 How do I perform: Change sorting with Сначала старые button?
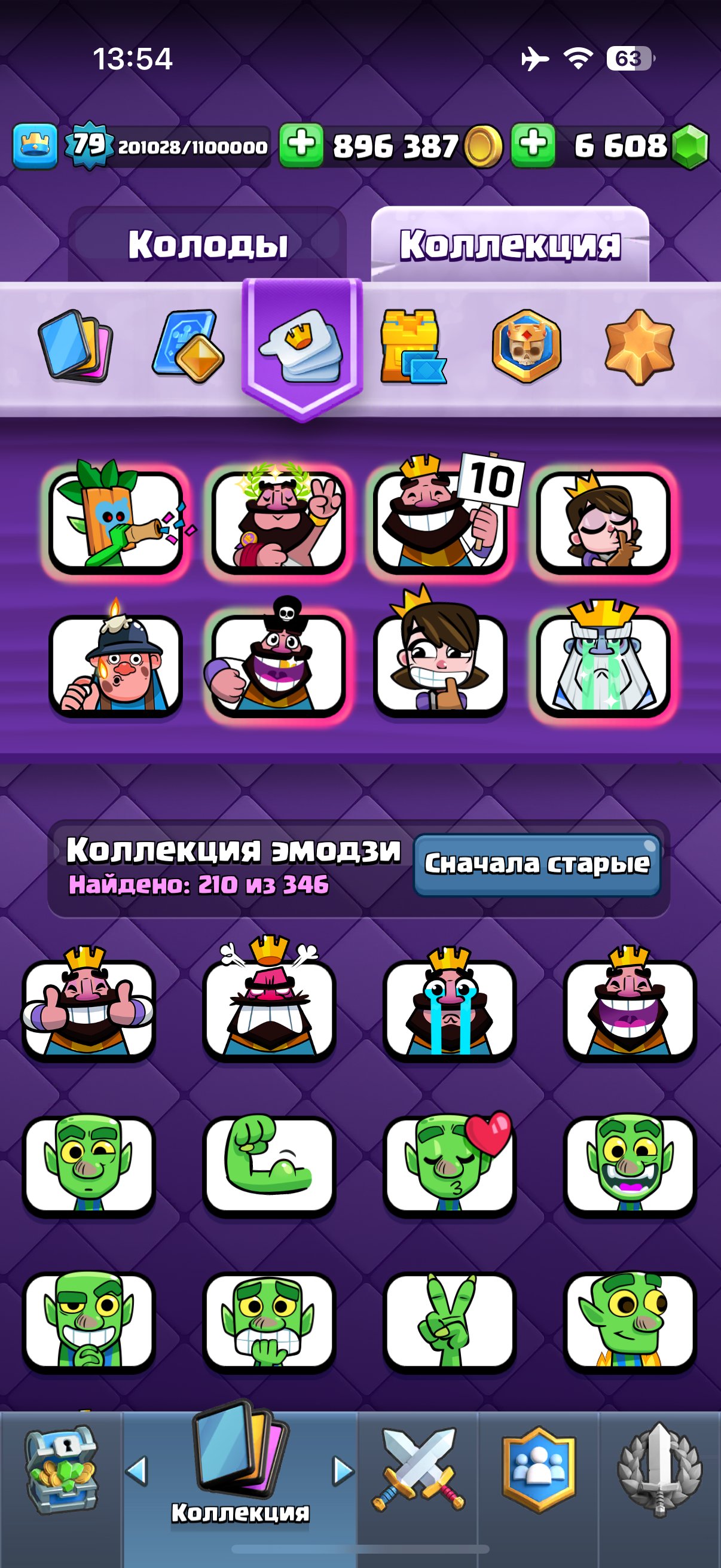click(x=537, y=864)
